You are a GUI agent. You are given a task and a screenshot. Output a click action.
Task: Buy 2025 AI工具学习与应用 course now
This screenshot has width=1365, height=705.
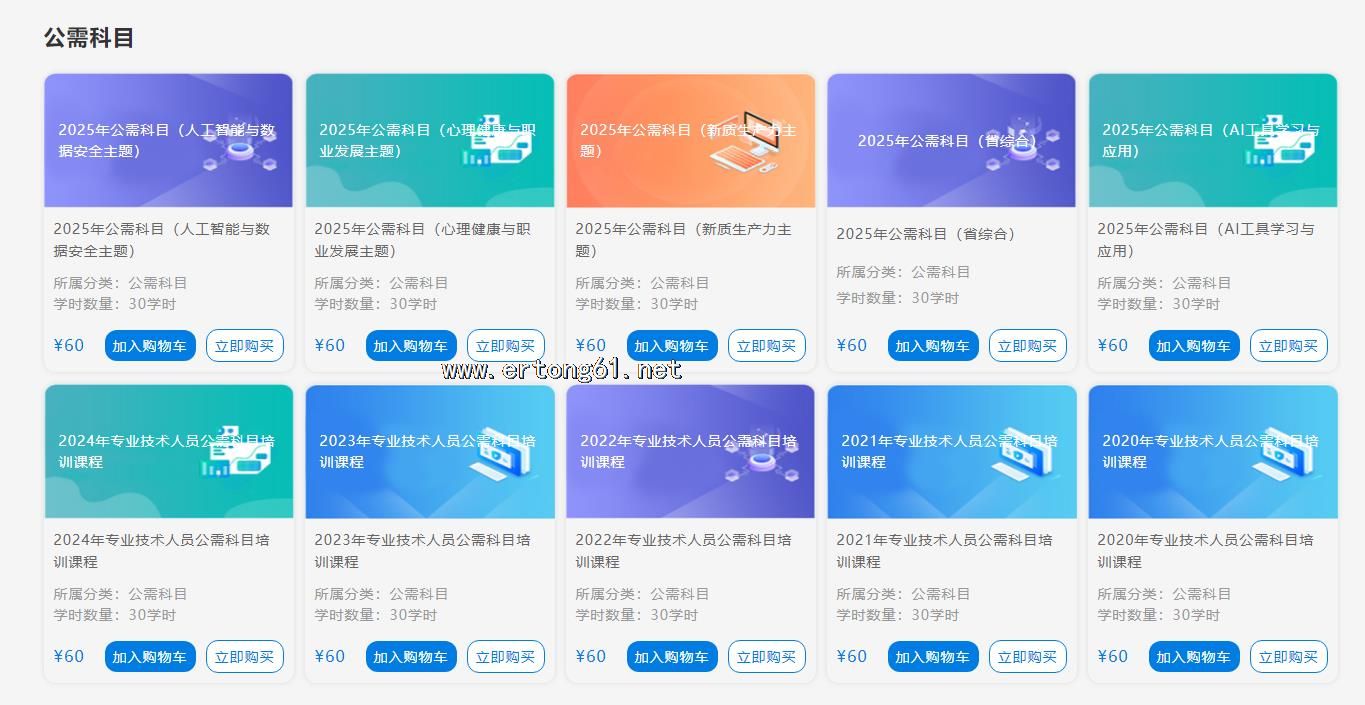(1289, 346)
